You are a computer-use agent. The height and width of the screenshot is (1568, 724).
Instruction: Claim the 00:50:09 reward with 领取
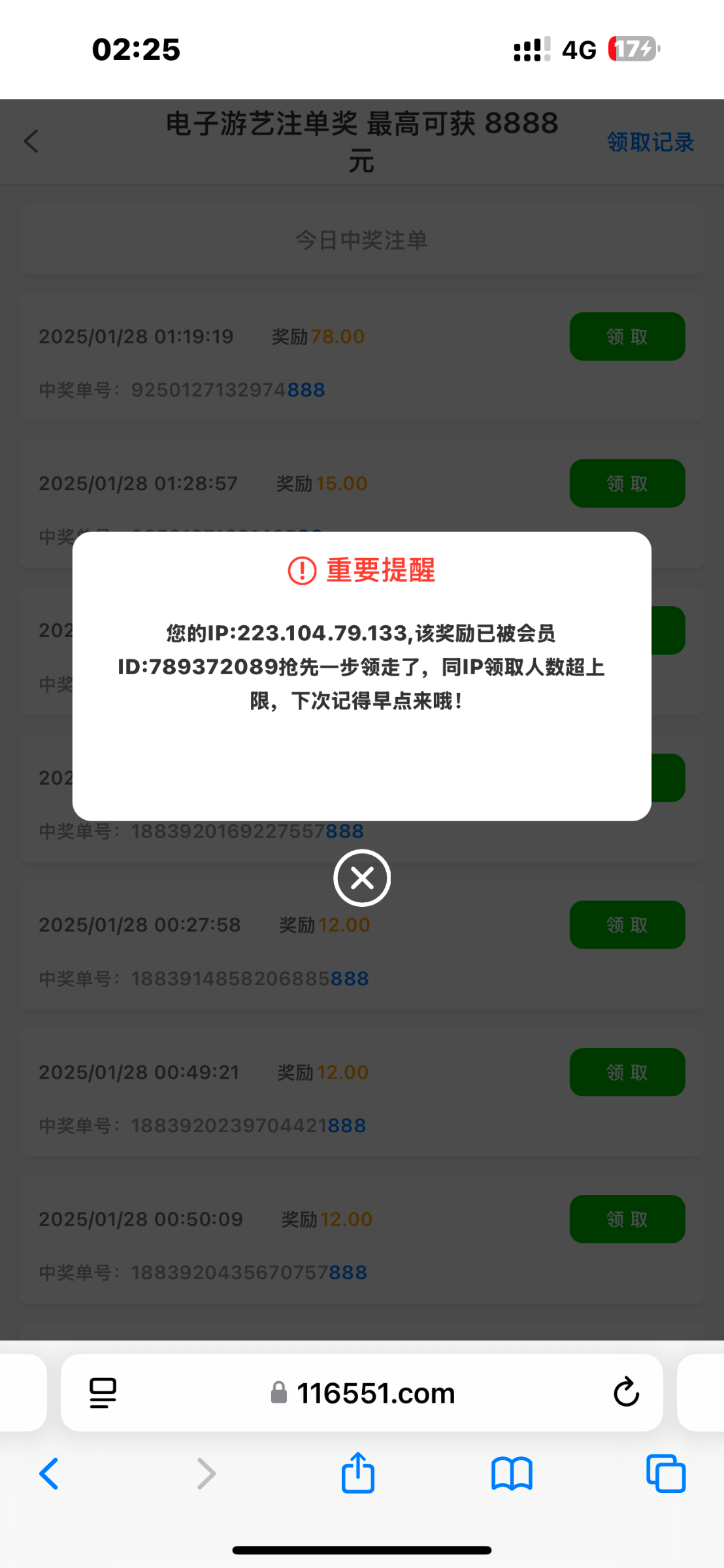coord(627,1219)
